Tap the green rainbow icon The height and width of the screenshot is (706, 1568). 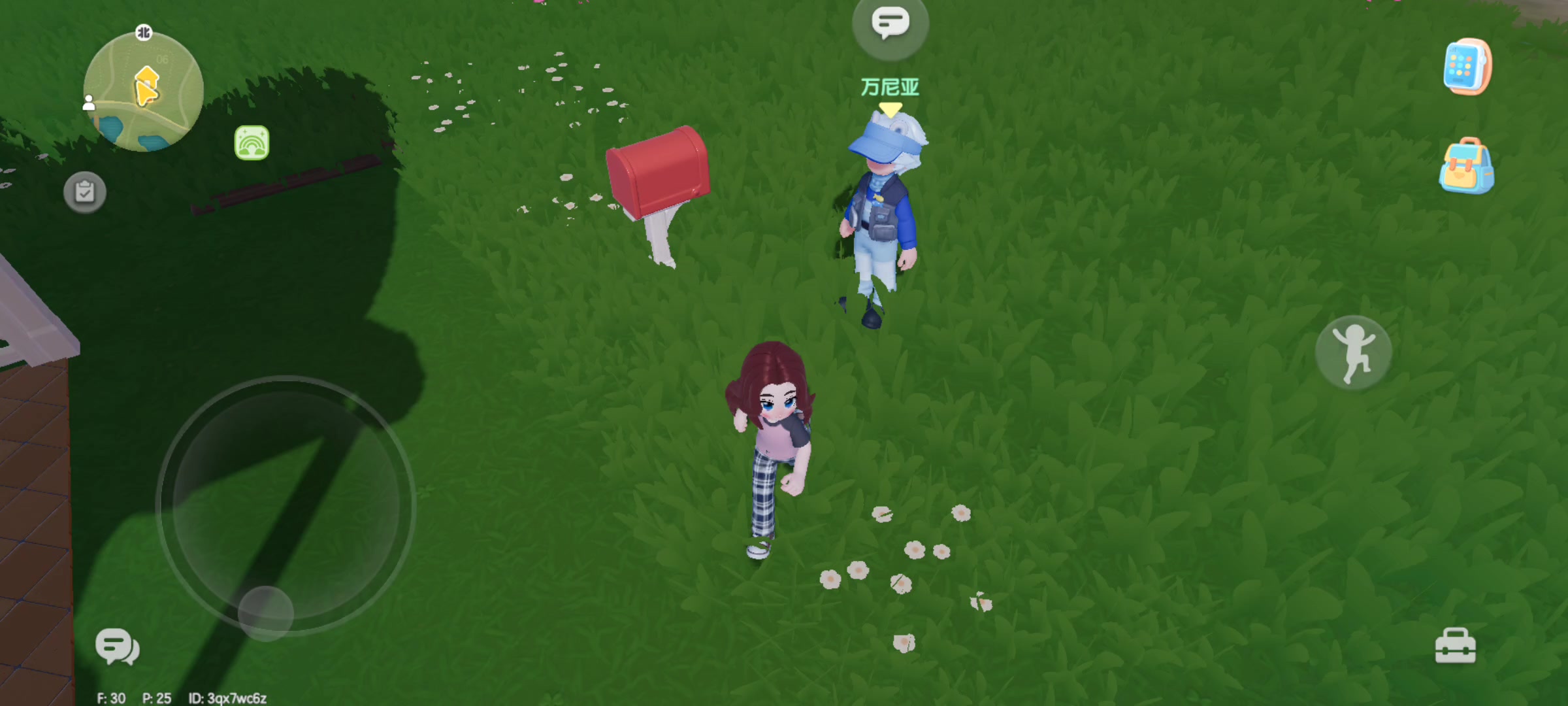[x=252, y=143]
